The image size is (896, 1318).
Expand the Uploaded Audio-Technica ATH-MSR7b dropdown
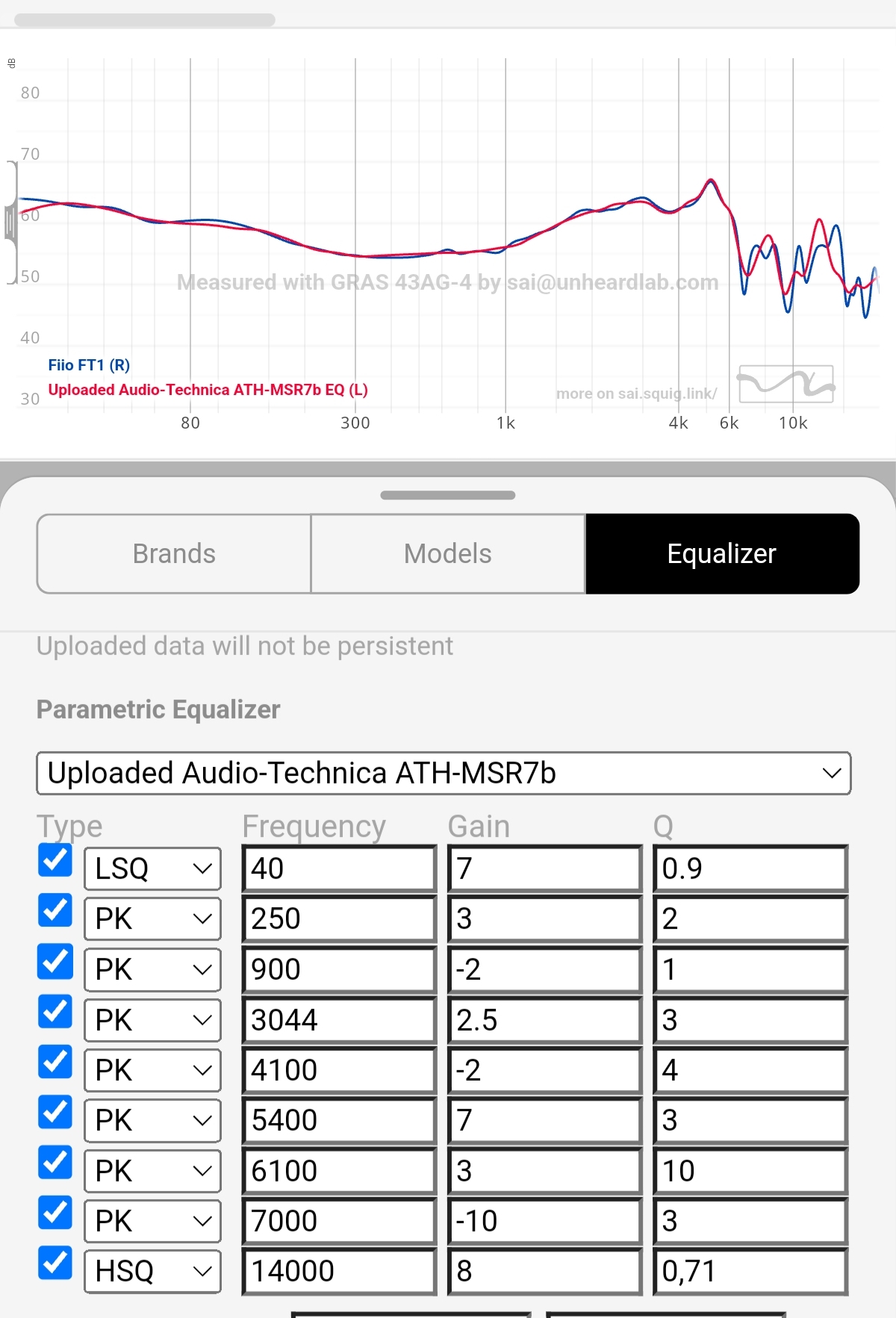click(x=444, y=773)
